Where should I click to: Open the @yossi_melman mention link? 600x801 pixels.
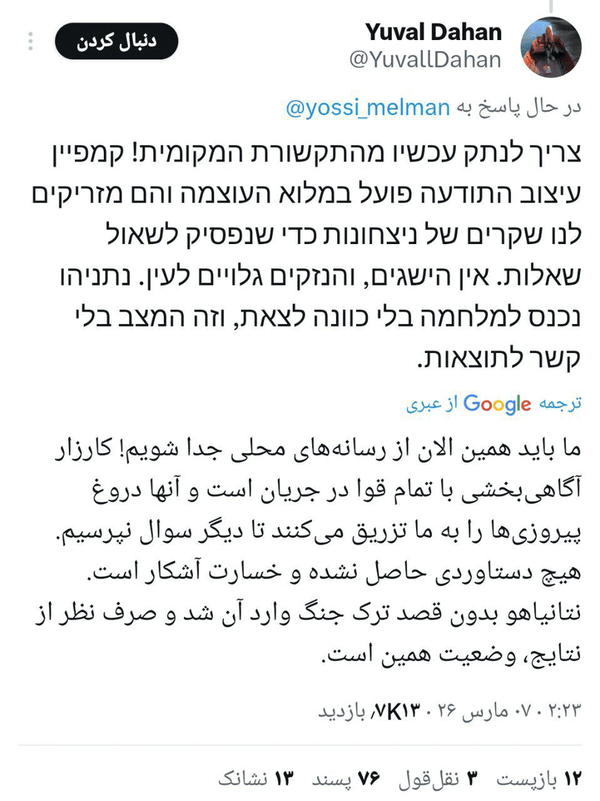[368, 108]
